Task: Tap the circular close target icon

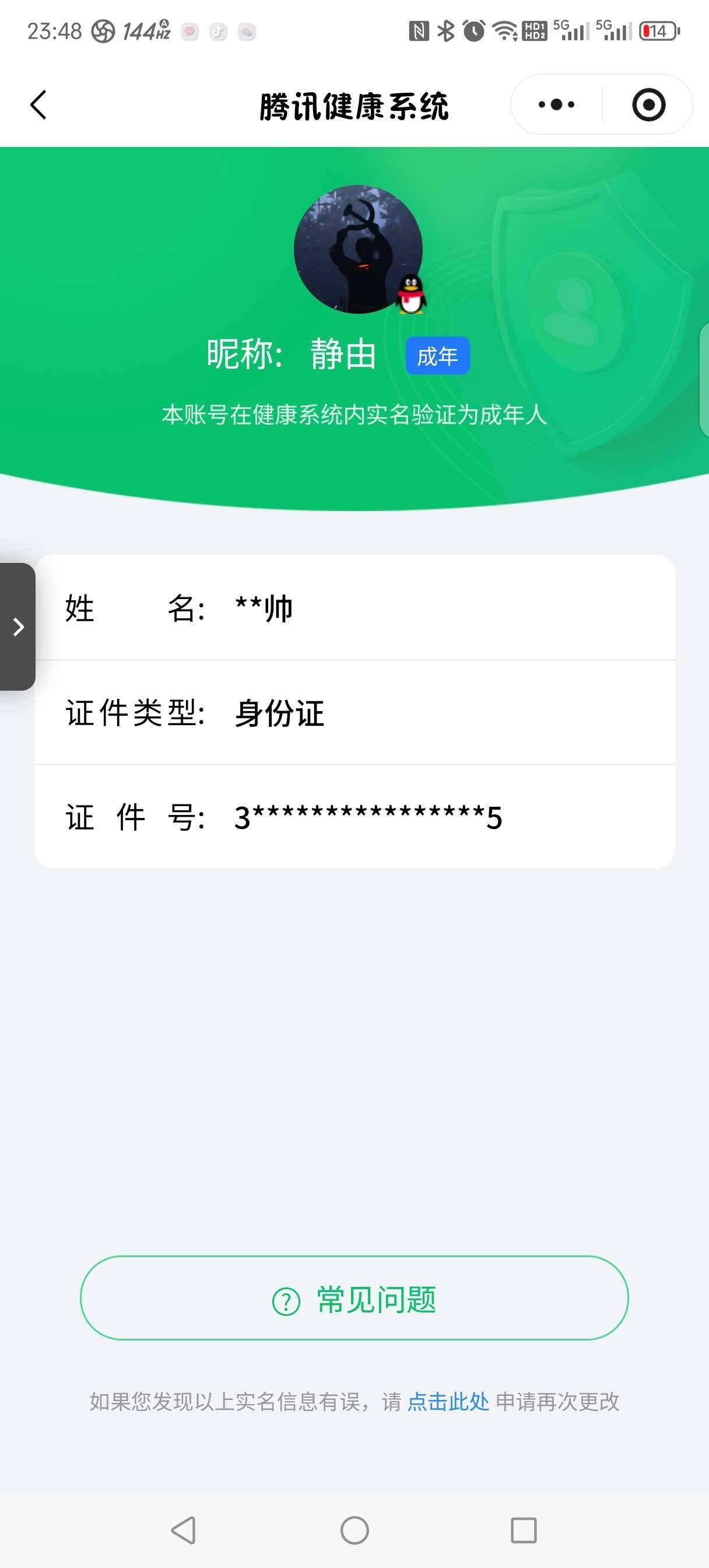Action: coord(648,104)
